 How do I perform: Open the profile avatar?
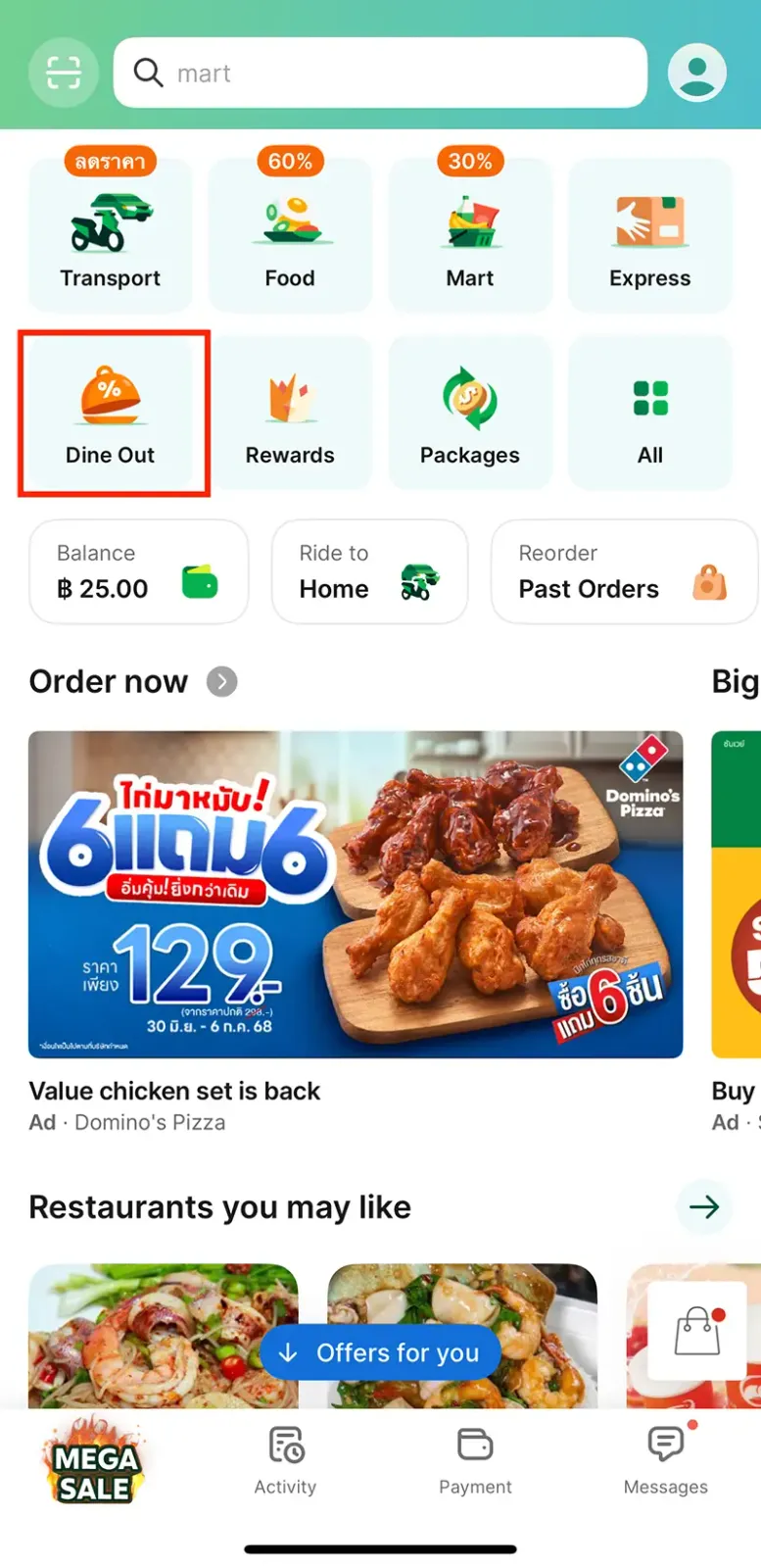[696, 73]
